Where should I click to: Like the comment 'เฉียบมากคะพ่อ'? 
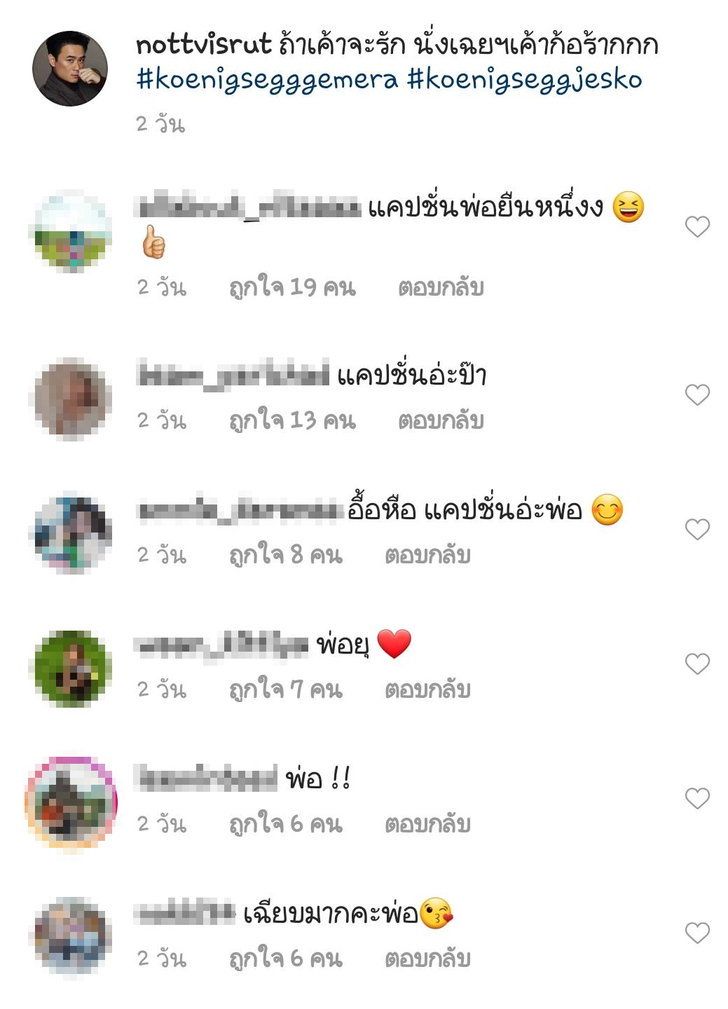[697, 932]
